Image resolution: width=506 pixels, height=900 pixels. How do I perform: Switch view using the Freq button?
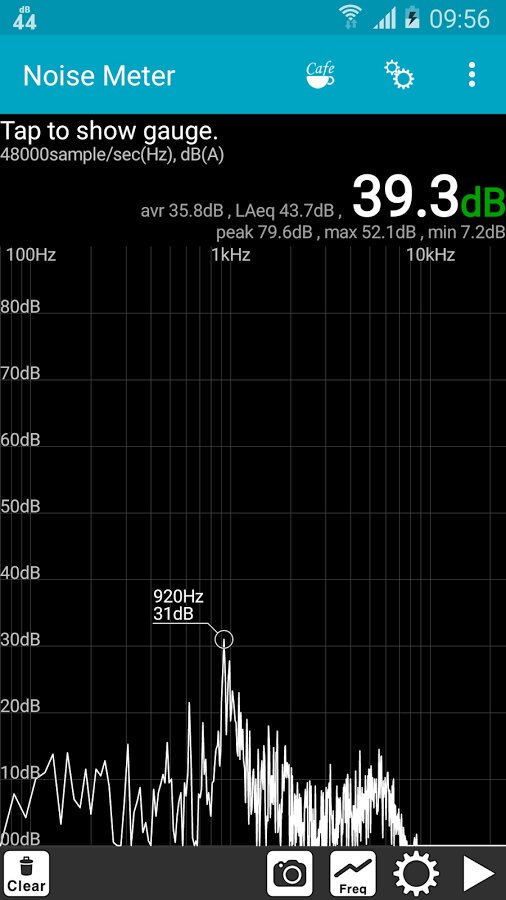tap(353, 873)
